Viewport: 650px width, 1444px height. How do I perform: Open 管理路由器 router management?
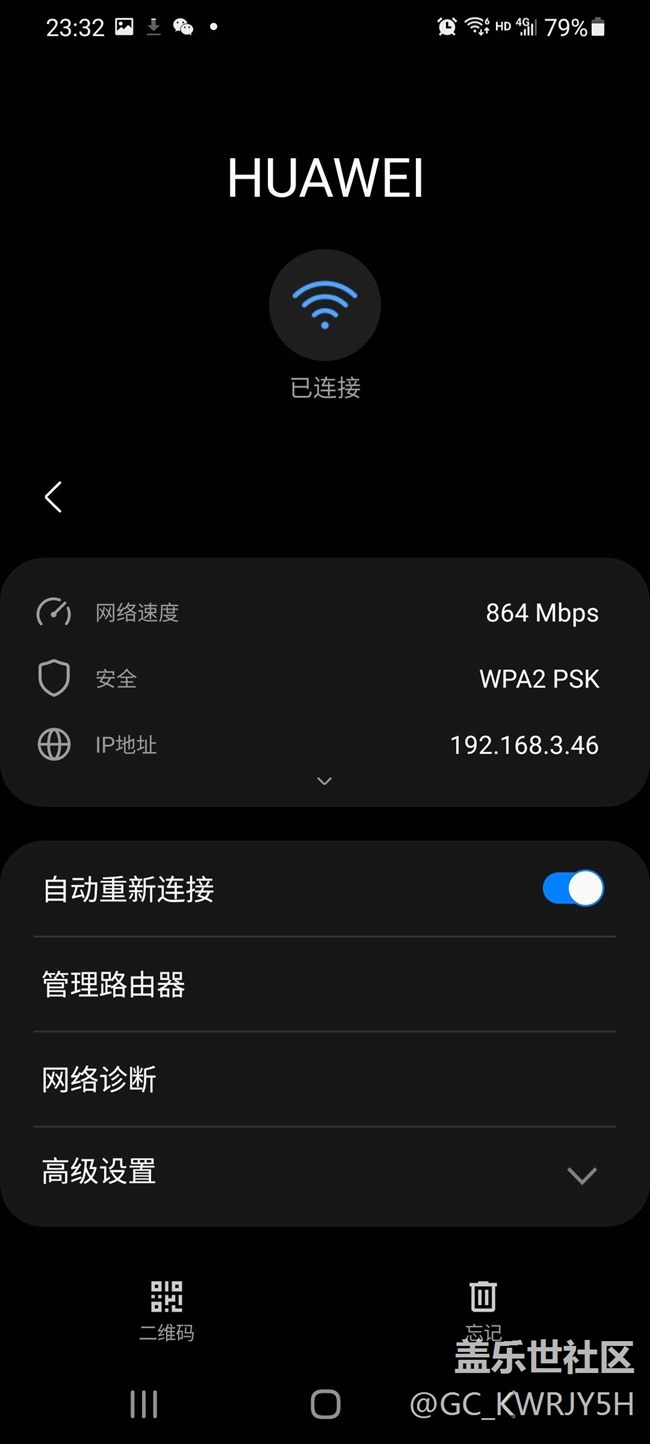[324, 984]
